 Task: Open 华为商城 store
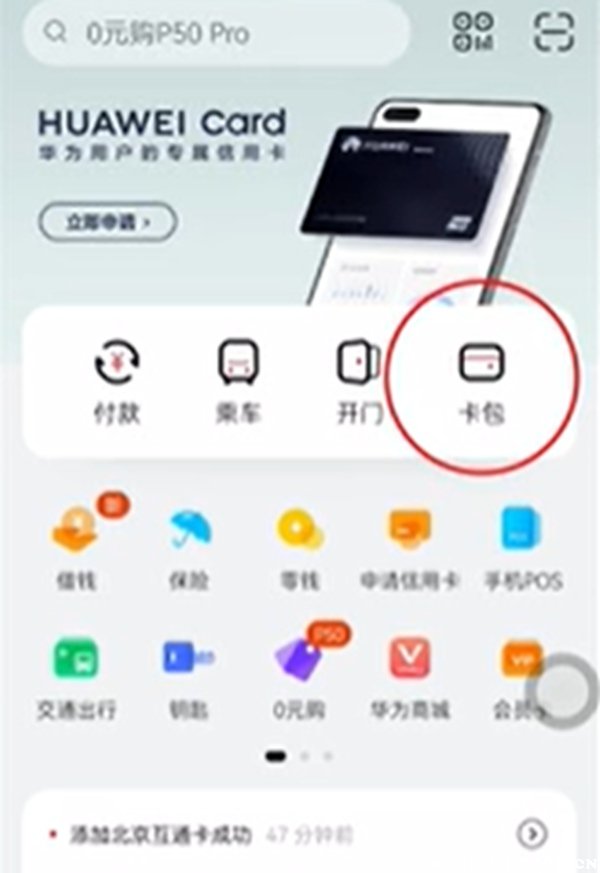[409, 677]
